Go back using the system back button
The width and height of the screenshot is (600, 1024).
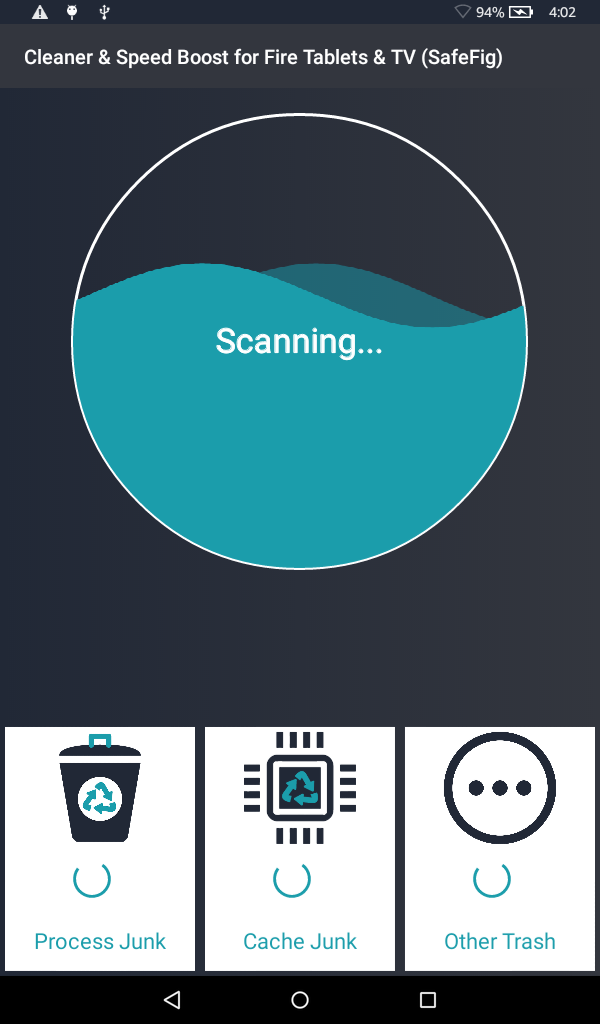coord(172,999)
